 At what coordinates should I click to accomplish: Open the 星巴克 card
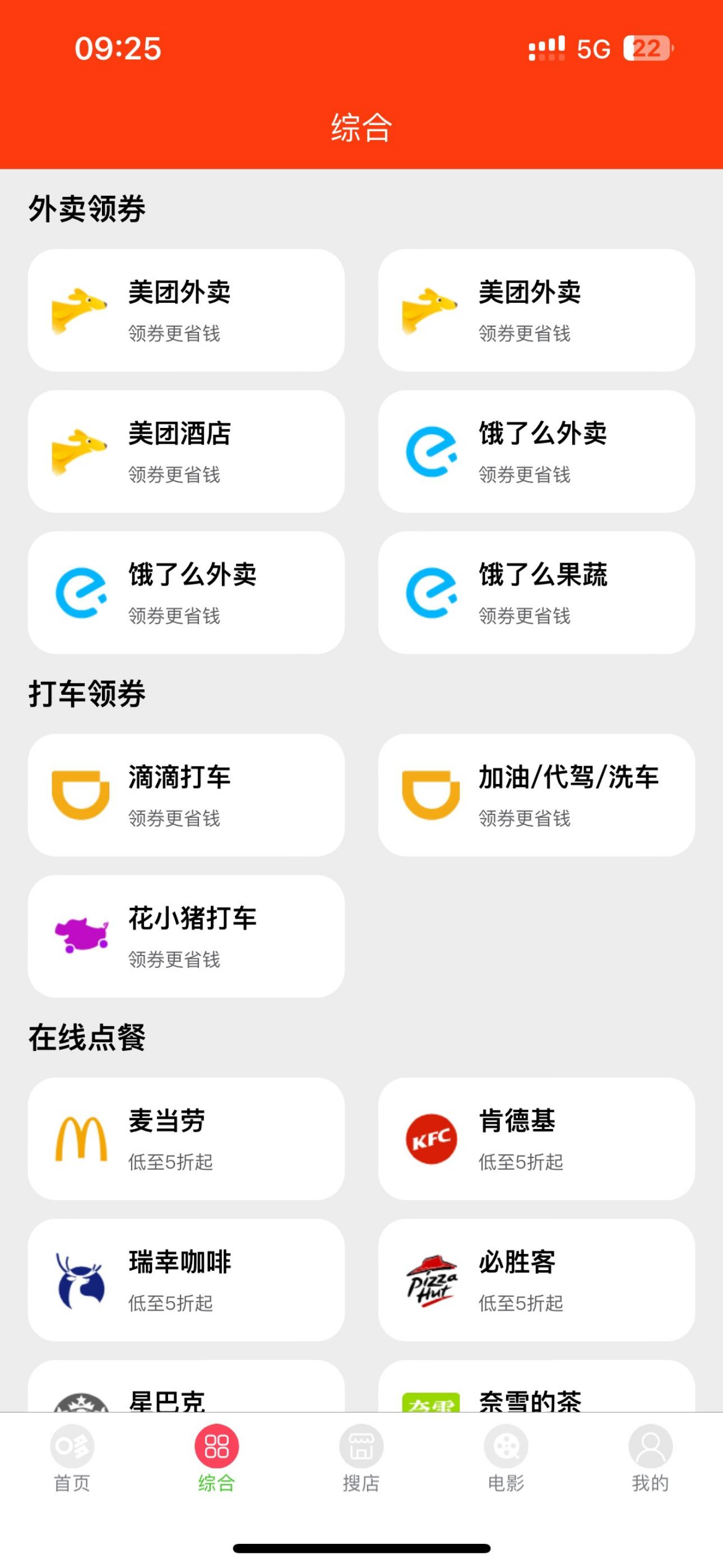[186, 1387]
